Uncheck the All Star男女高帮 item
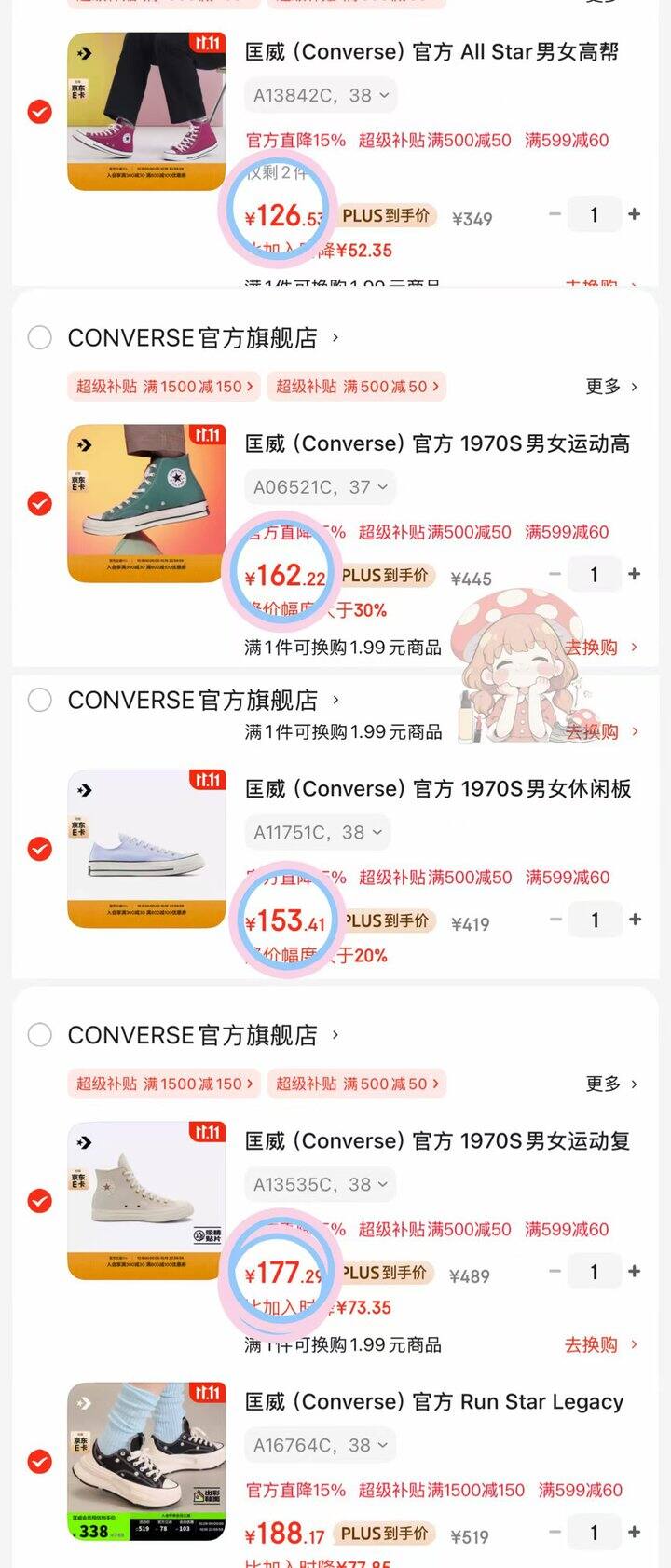The image size is (671, 1568). 39,112
